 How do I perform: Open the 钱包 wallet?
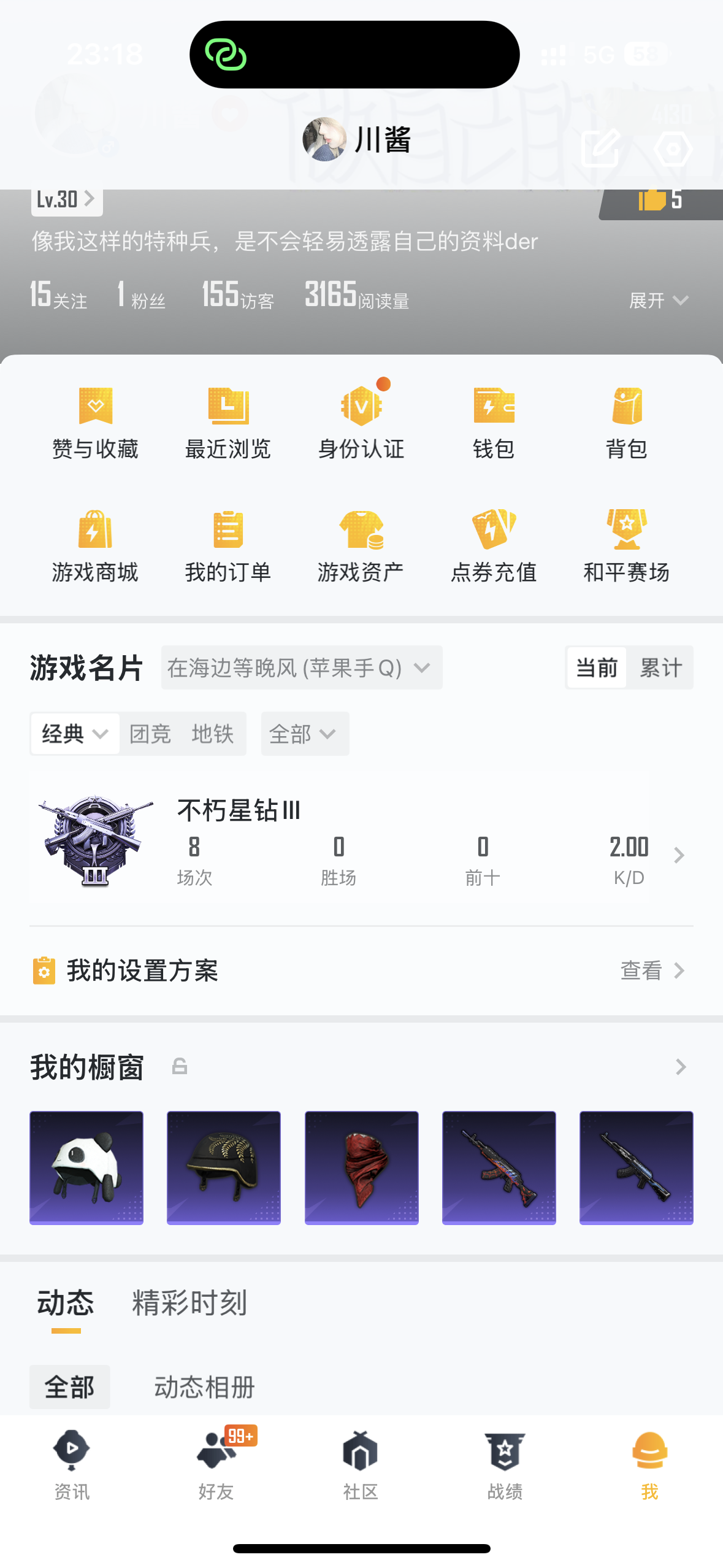494,423
